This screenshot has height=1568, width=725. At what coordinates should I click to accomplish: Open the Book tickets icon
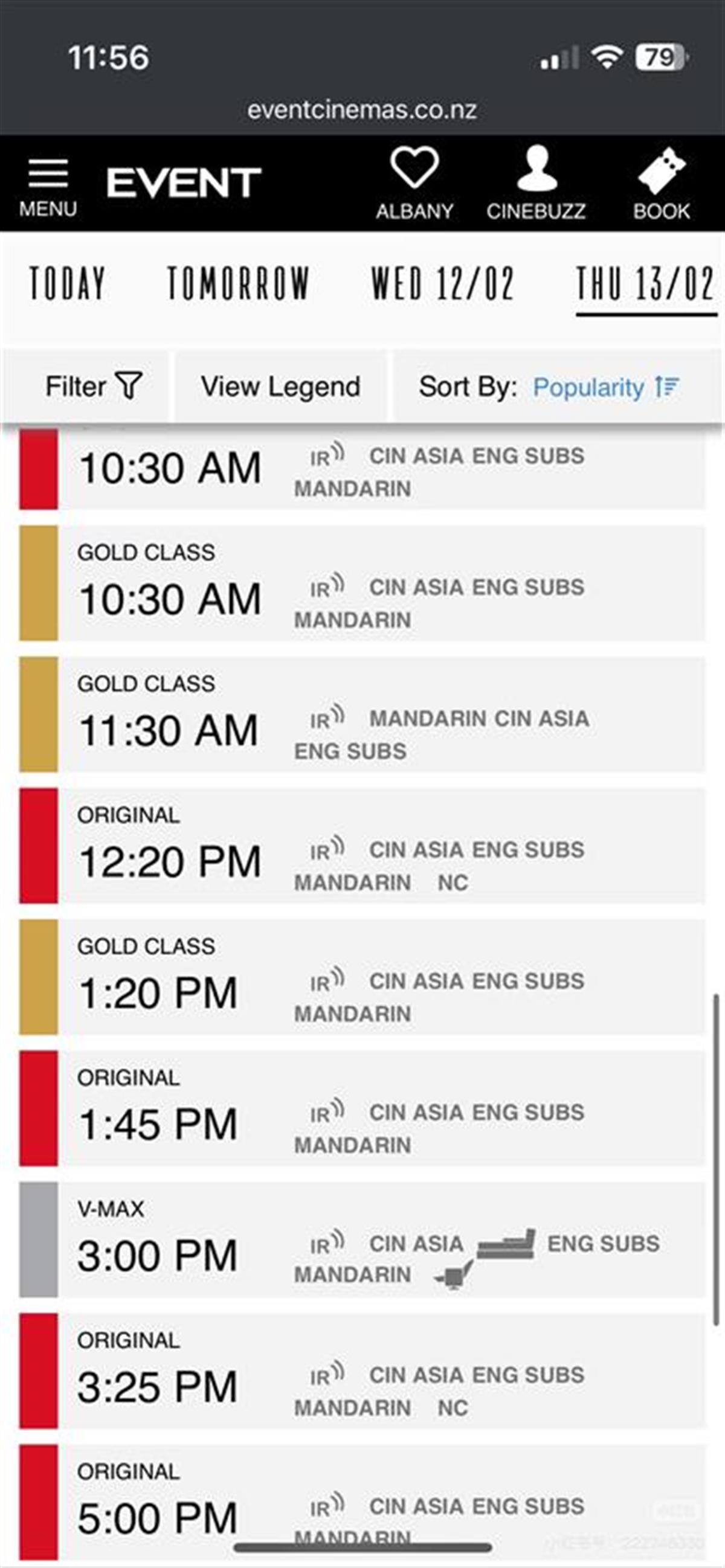[x=661, y=182]
